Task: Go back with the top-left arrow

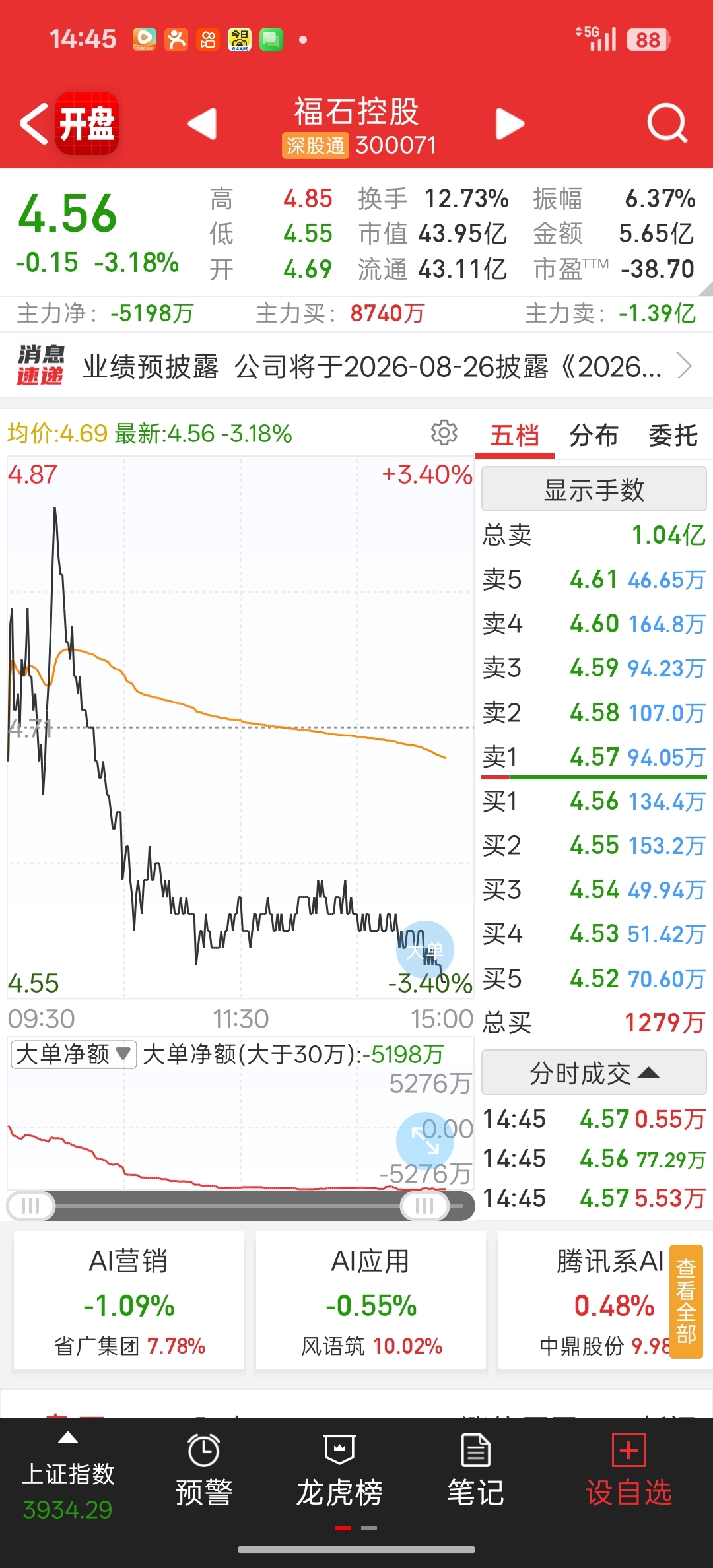Action: click(34, 123)
